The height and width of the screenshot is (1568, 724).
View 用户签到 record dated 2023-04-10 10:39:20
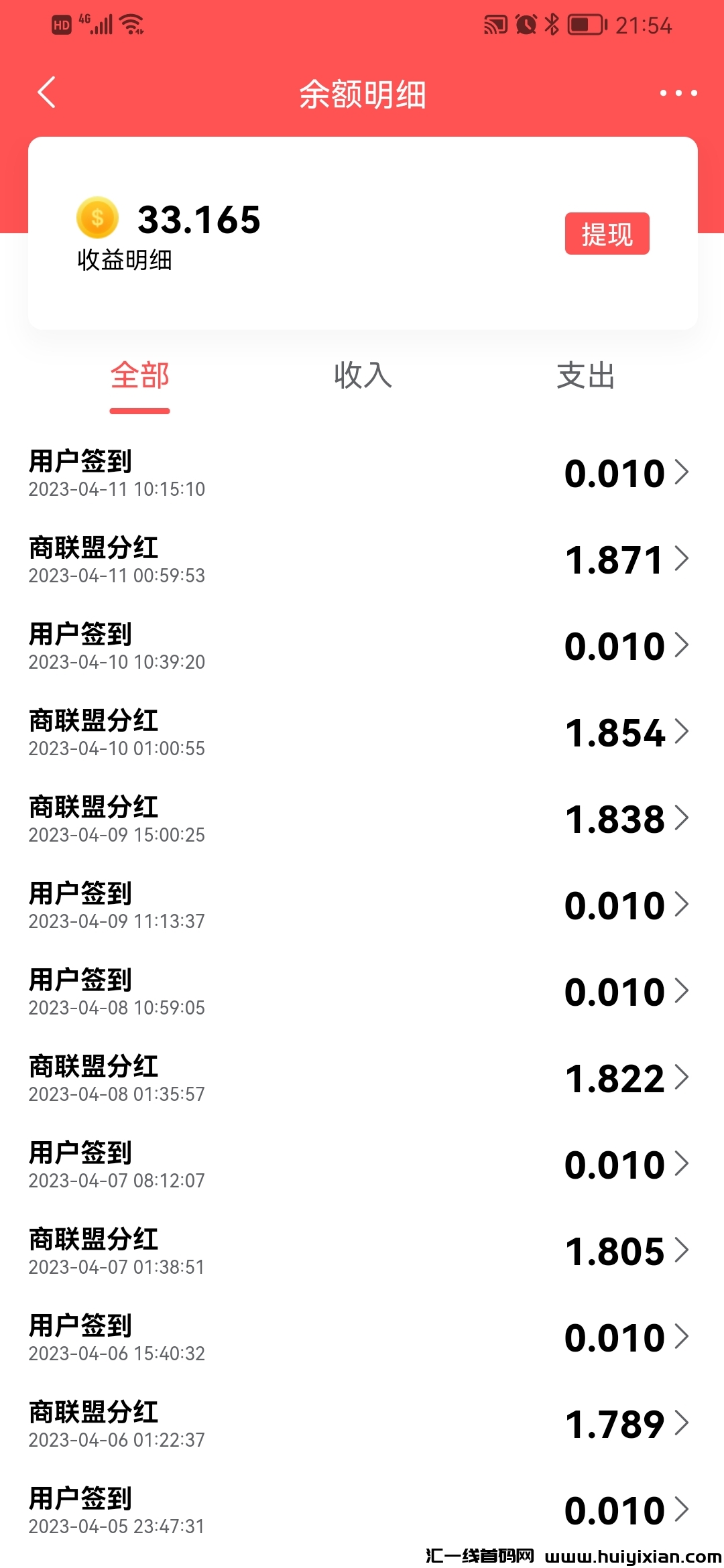pos(362,646)
